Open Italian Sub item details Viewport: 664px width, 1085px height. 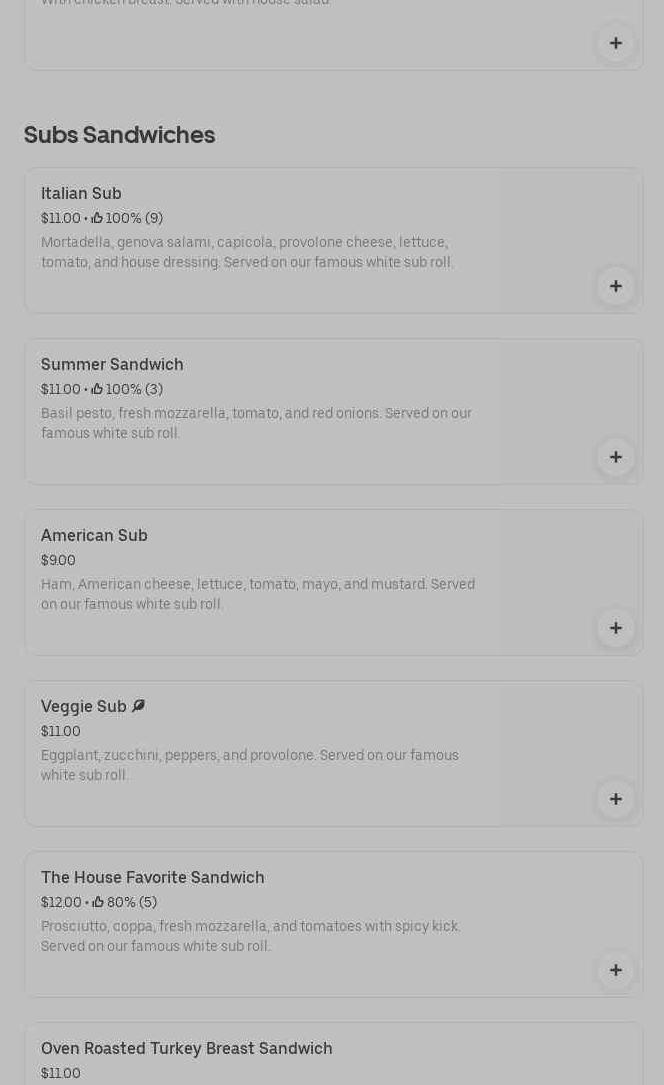coord(81,193)
